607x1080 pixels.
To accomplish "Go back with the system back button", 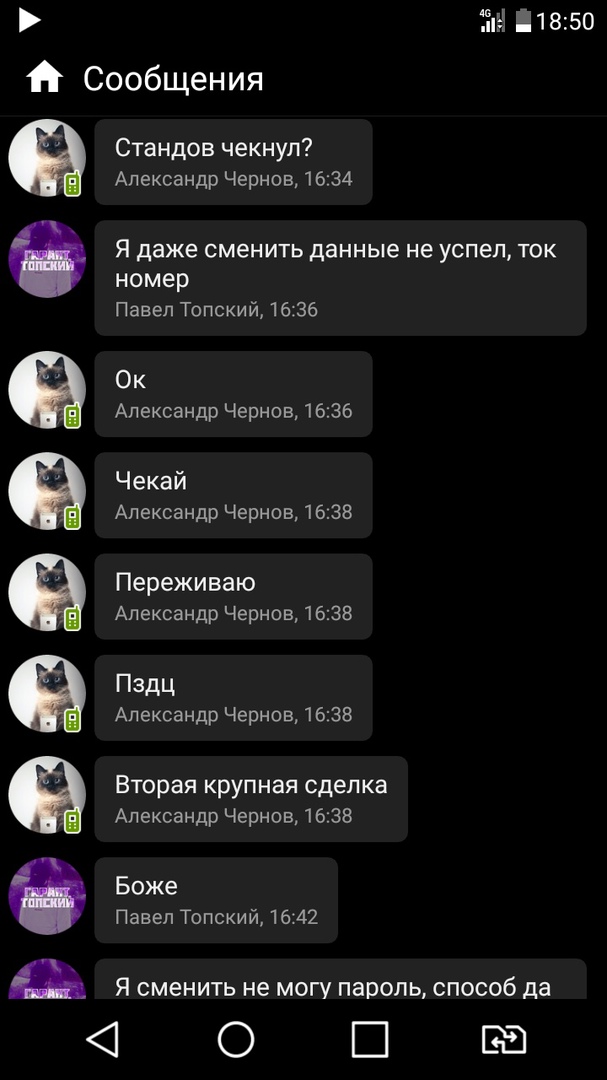I will pyautogui.click(x=103, y=1039).
